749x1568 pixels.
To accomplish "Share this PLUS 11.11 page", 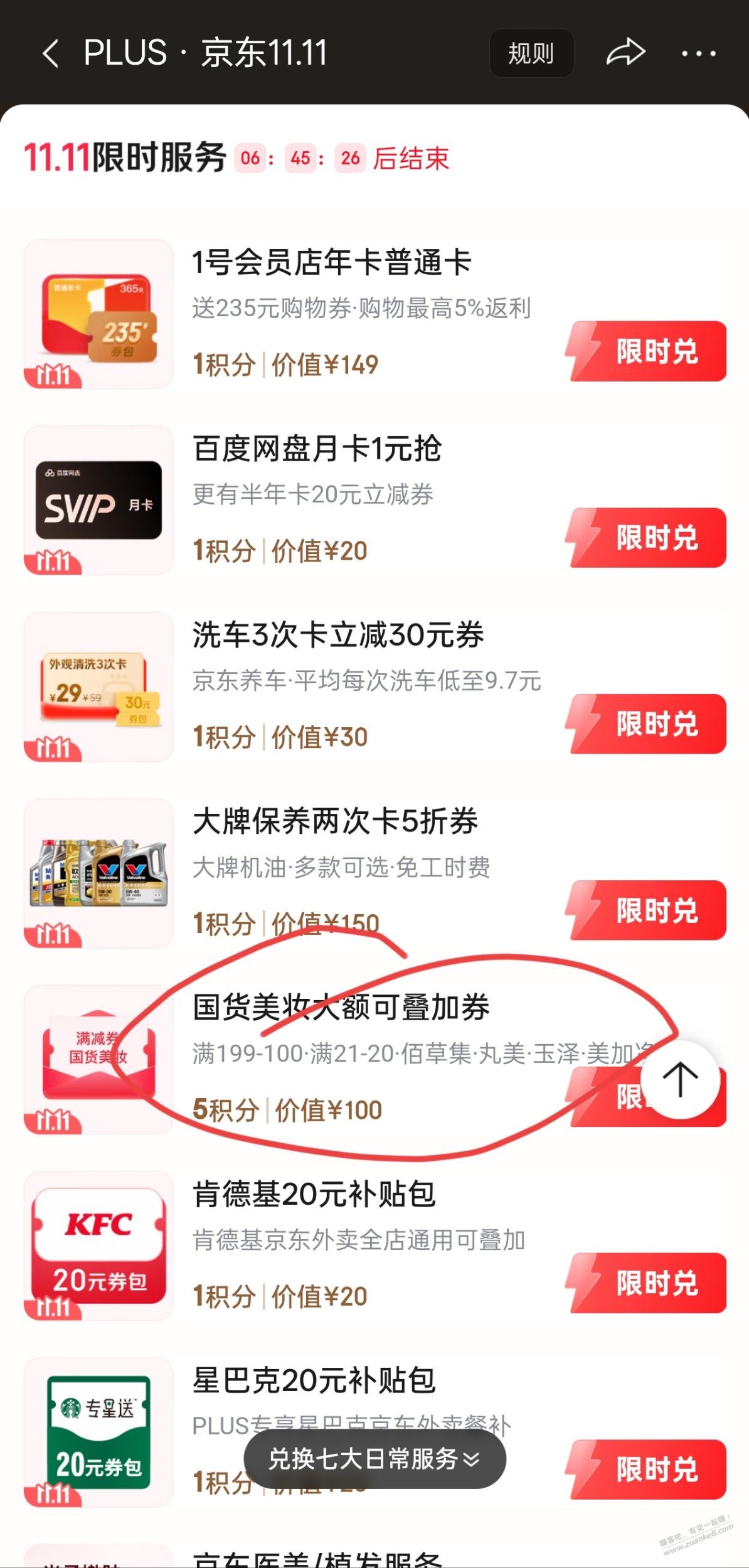I will [625, 53].
